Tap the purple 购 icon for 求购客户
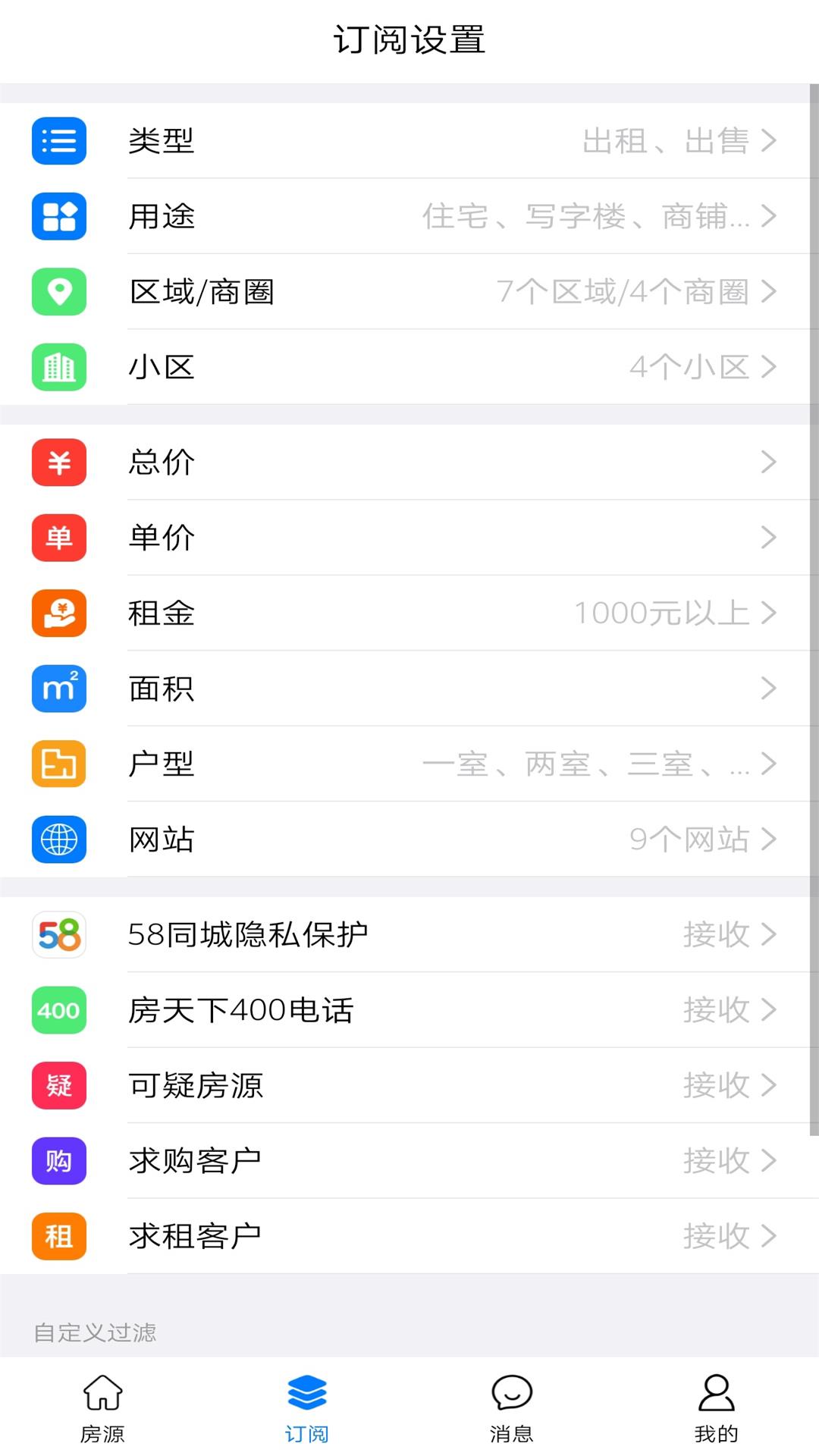Screen dimensions: 819x1456 point(58,1161)
